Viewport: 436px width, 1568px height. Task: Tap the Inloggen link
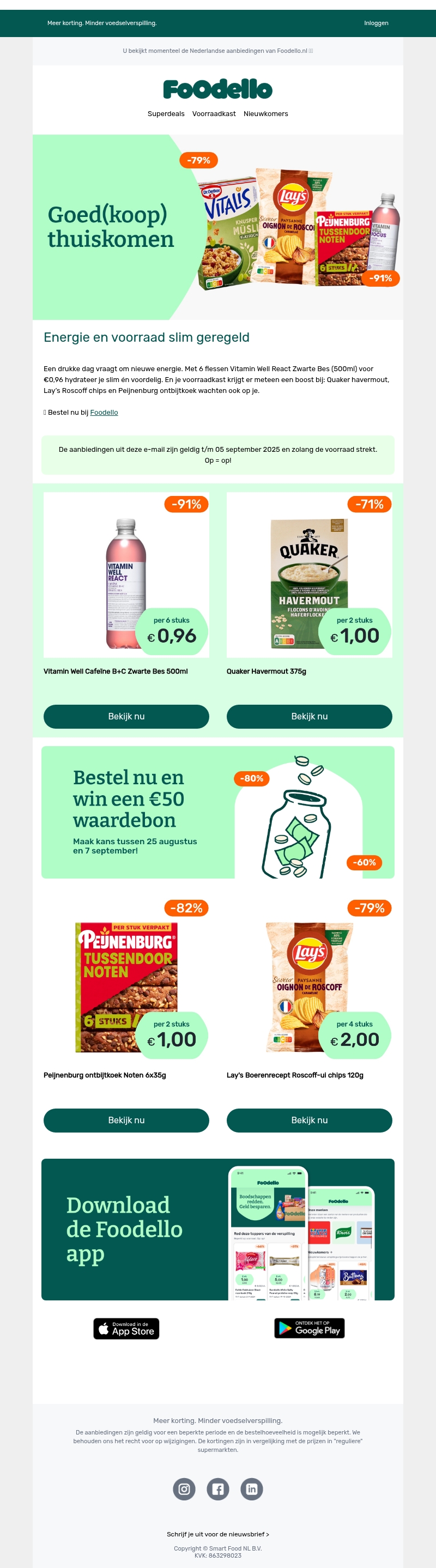coord(376,23)
